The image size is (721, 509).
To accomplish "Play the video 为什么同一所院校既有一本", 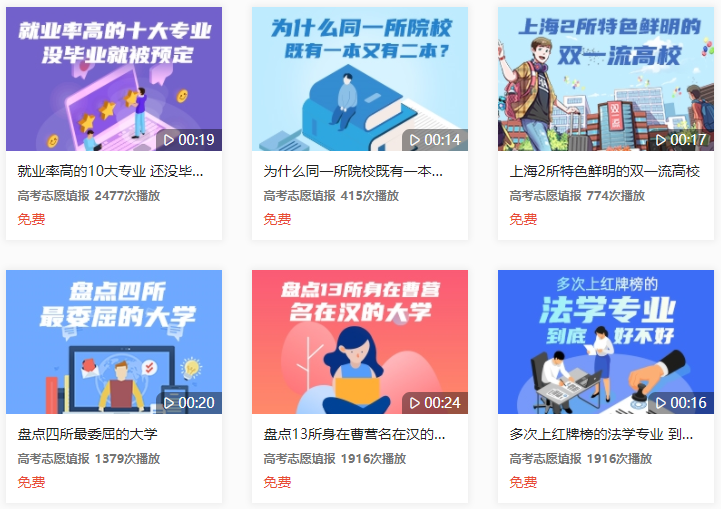I will 360,80.
